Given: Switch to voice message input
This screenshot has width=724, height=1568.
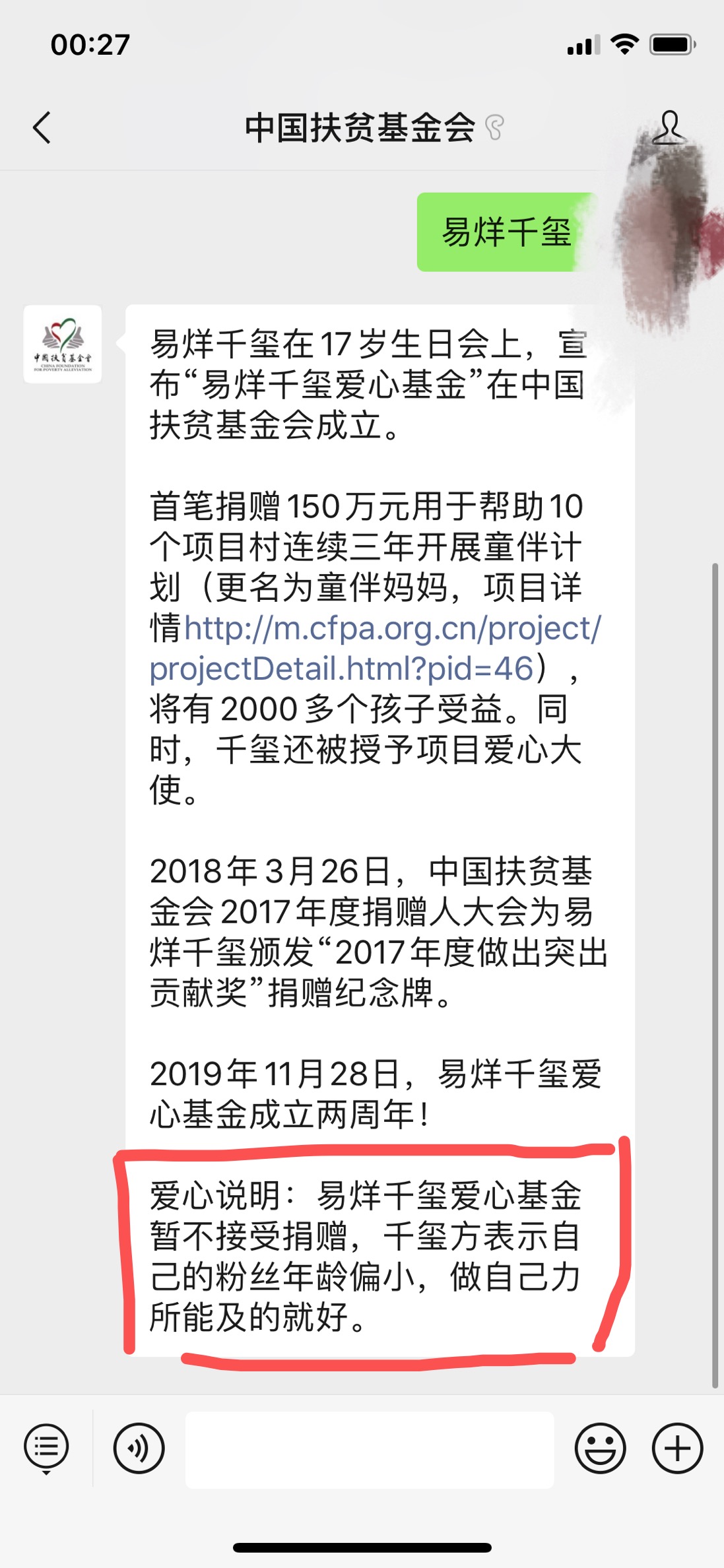Looking at the screenshot, I should [x=139, y=1449].
